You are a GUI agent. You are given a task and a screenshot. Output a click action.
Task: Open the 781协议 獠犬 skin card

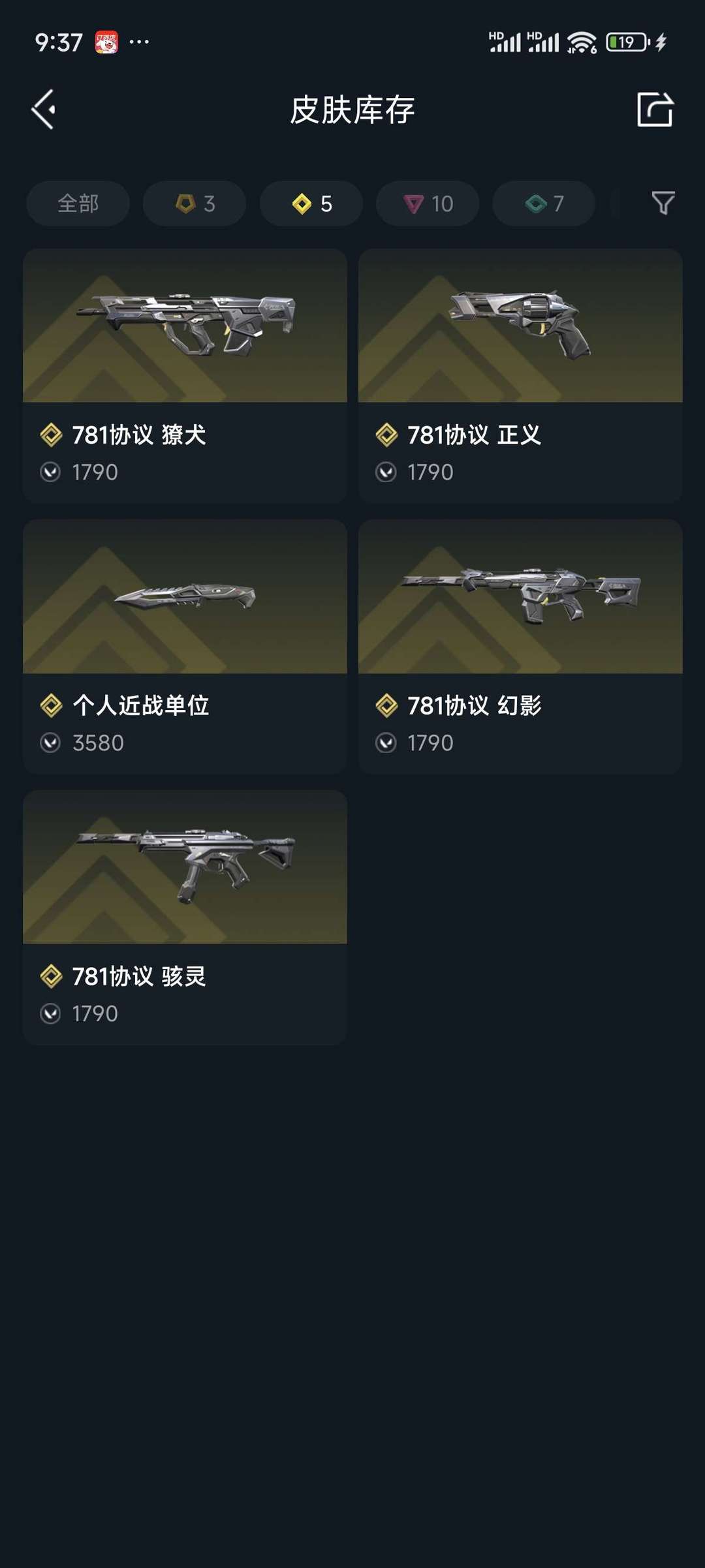(185, 375)
